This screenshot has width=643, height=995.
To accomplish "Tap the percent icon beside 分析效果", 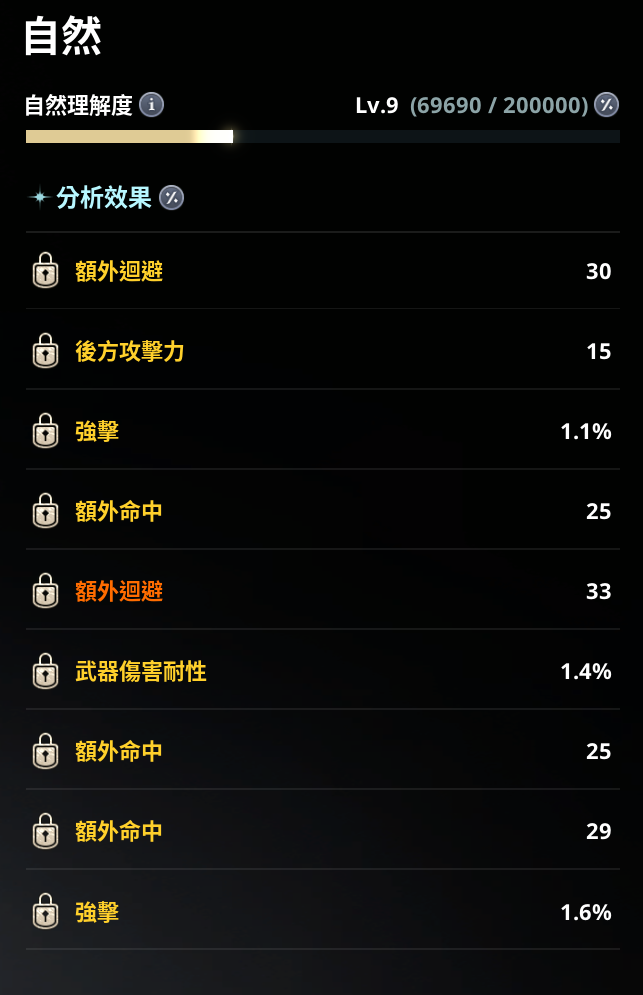I will 172,198.
